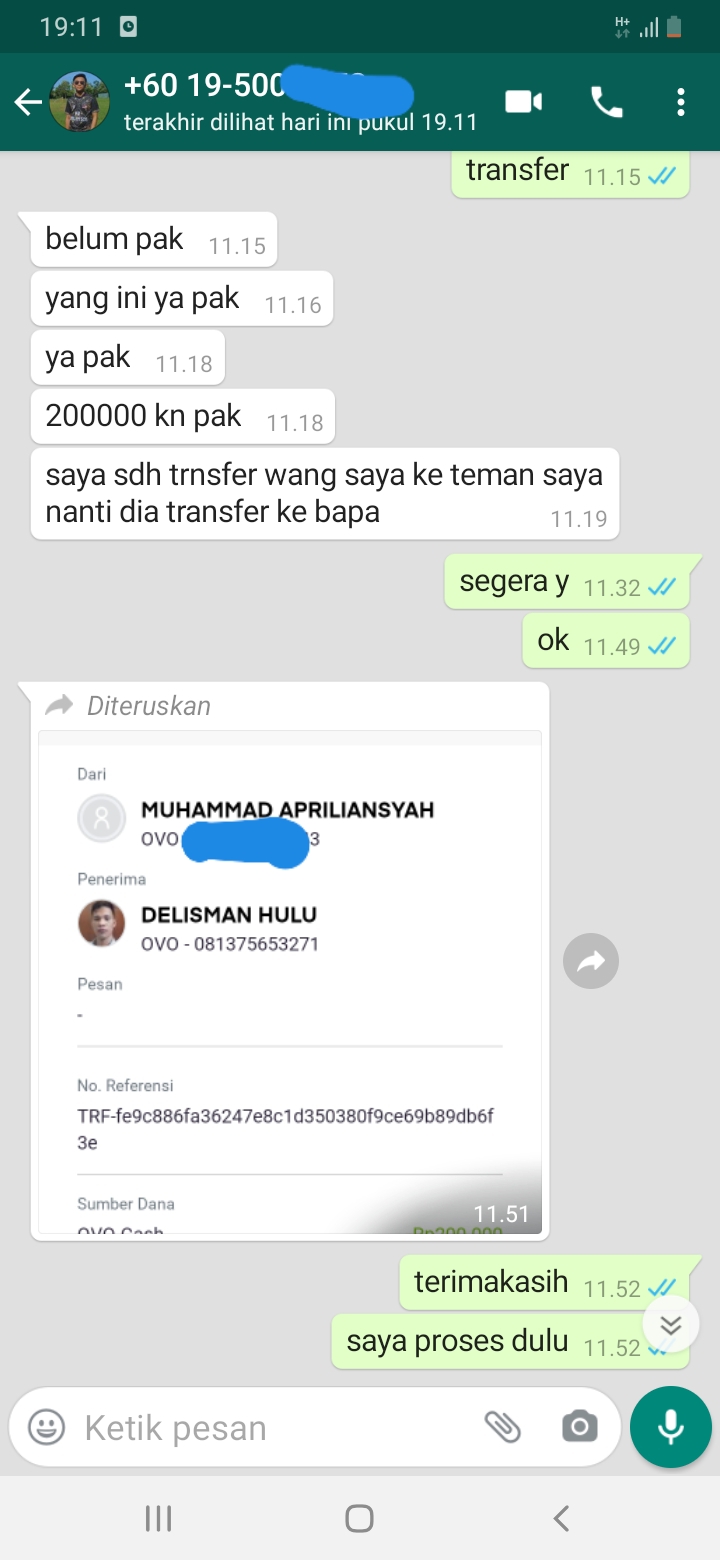Open the system recent apps view

tap(158, 1519)
